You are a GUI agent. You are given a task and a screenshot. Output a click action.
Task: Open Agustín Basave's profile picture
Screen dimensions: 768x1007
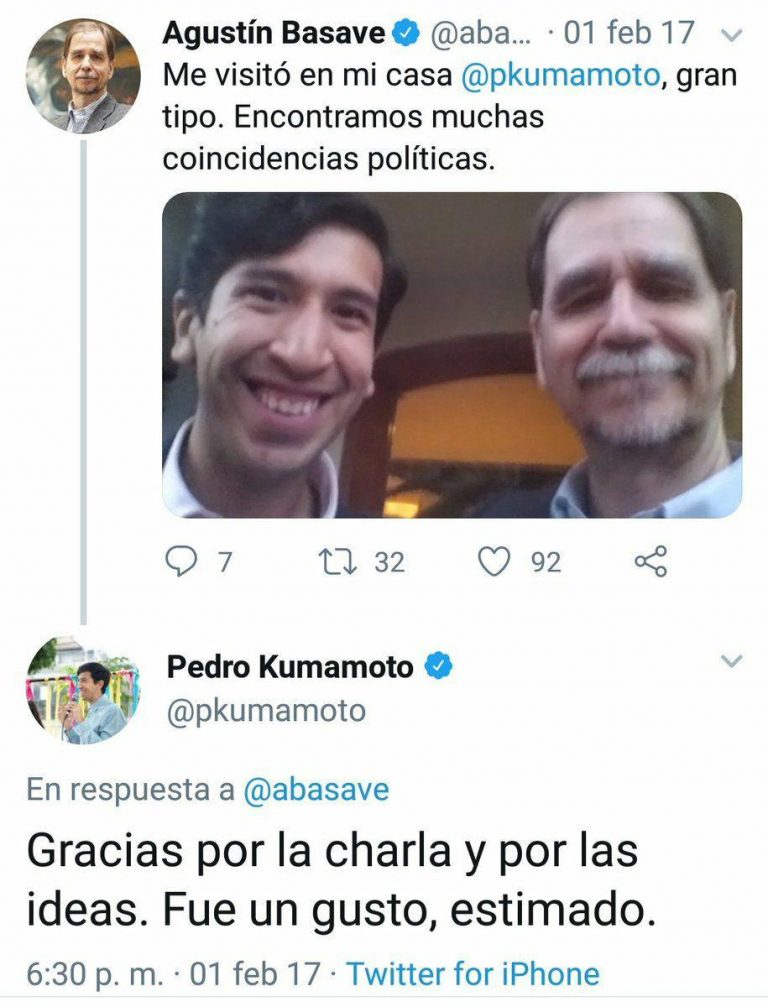click(83, 75)
